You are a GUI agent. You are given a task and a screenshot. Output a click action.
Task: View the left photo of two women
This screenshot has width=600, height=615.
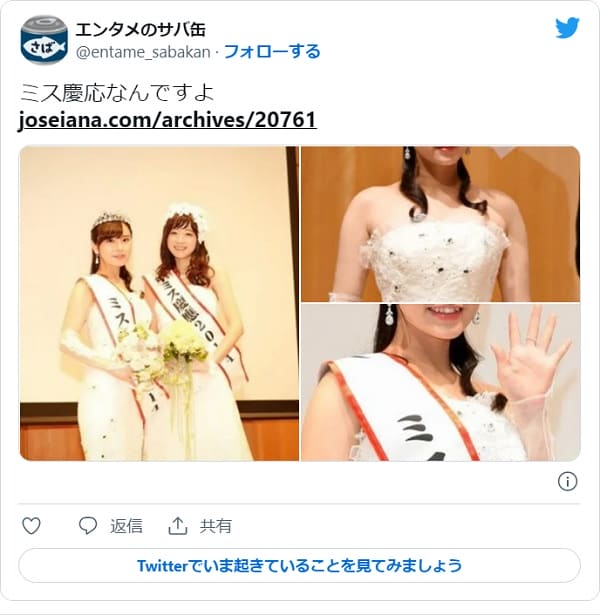[159, 303]
